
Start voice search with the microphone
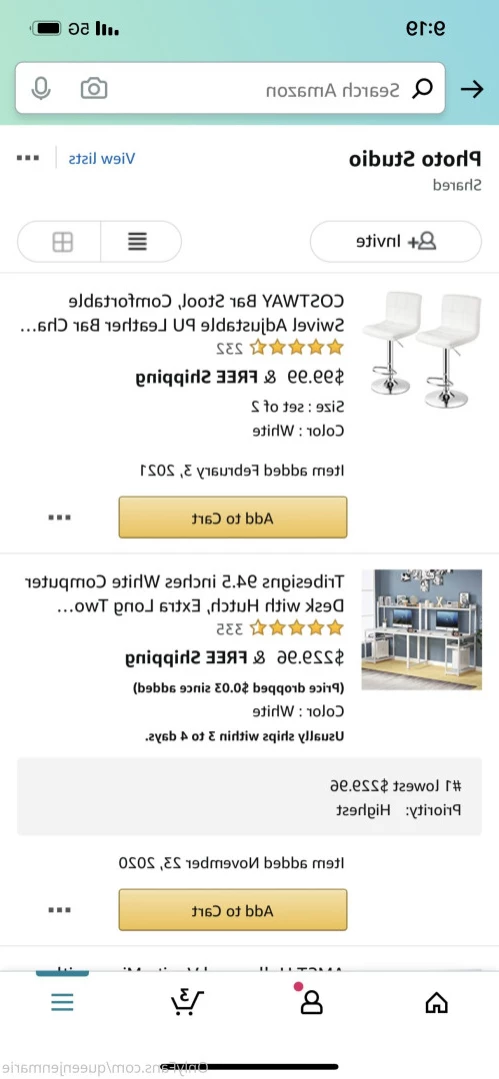pyautogui.click(x=41, y=88)
